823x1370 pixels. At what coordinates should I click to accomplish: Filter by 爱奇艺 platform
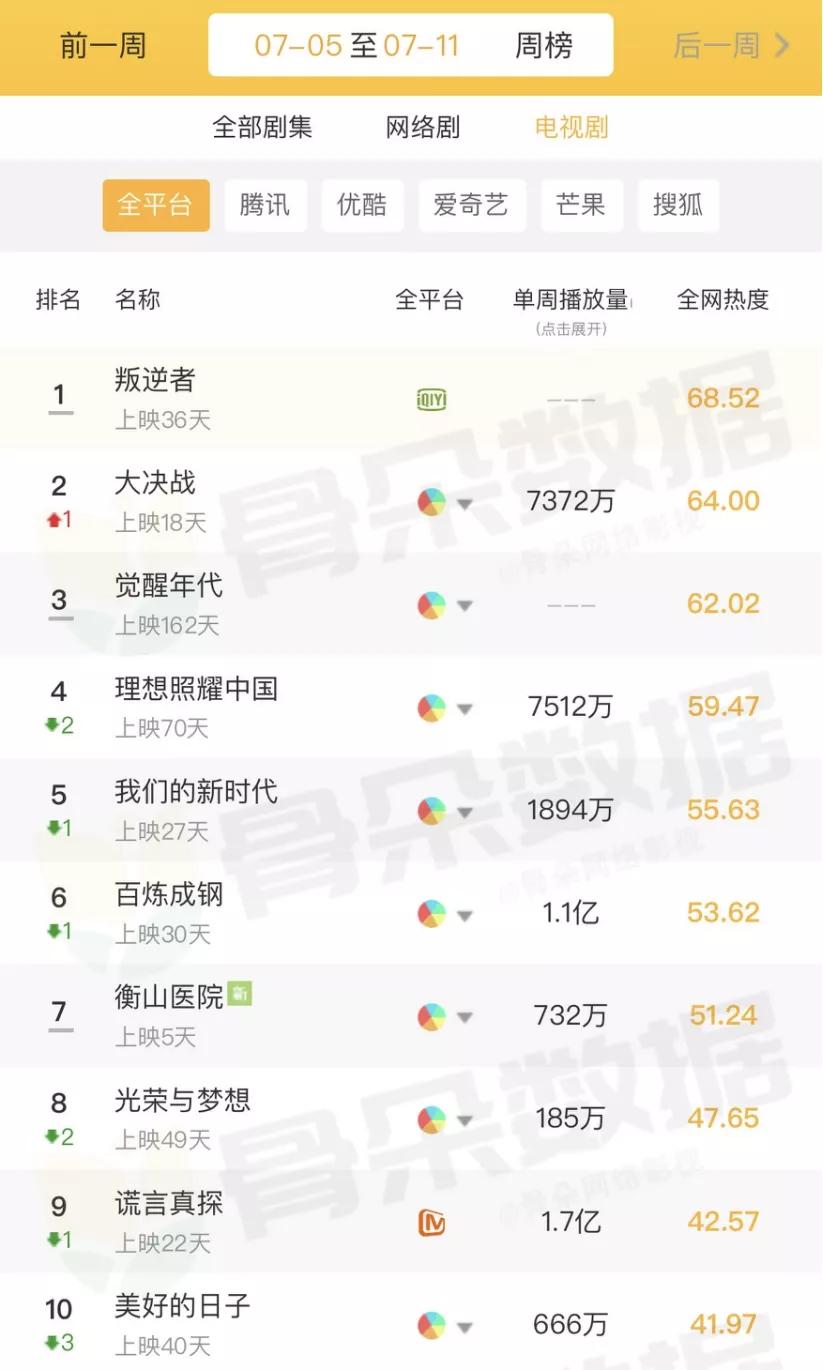(x=471, y=205)
